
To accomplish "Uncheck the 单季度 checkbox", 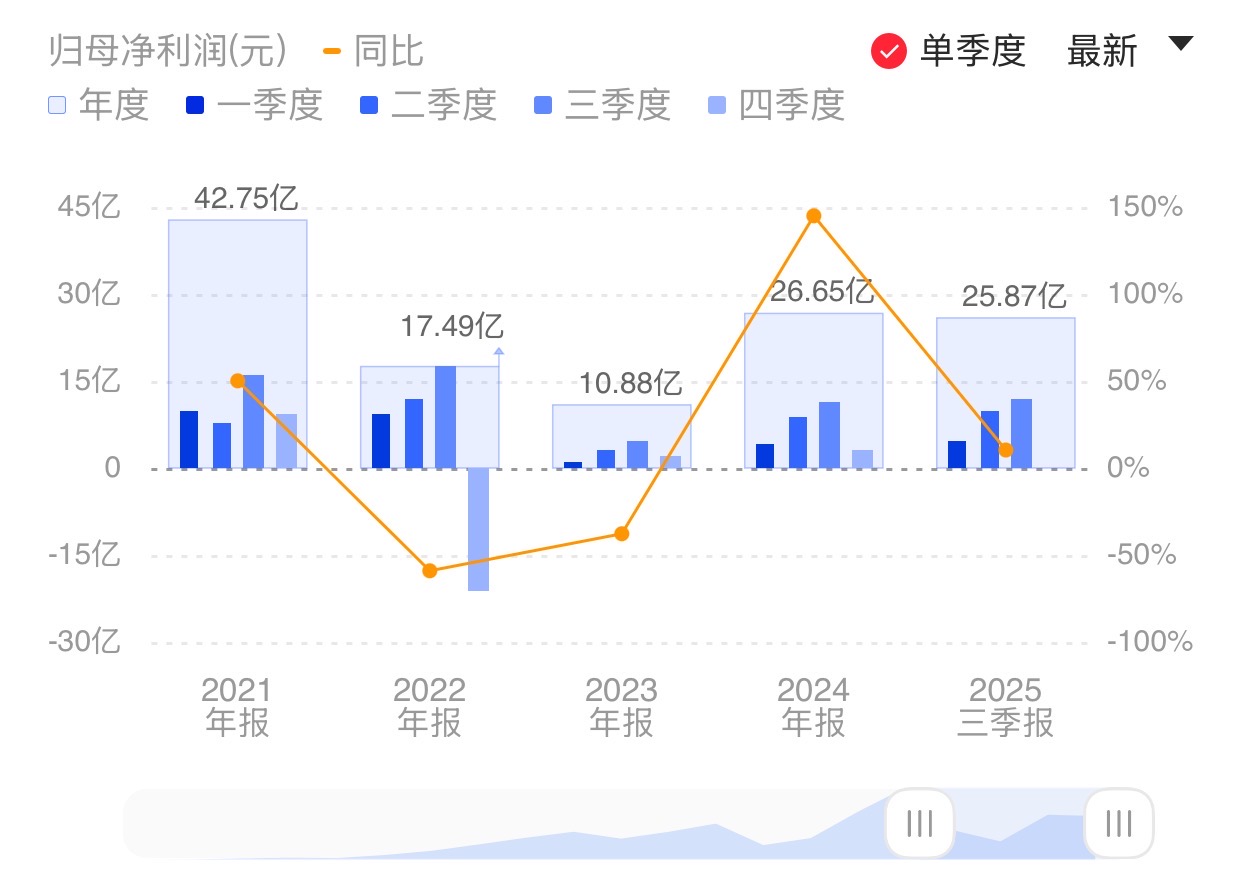I will tap(889, 51).
